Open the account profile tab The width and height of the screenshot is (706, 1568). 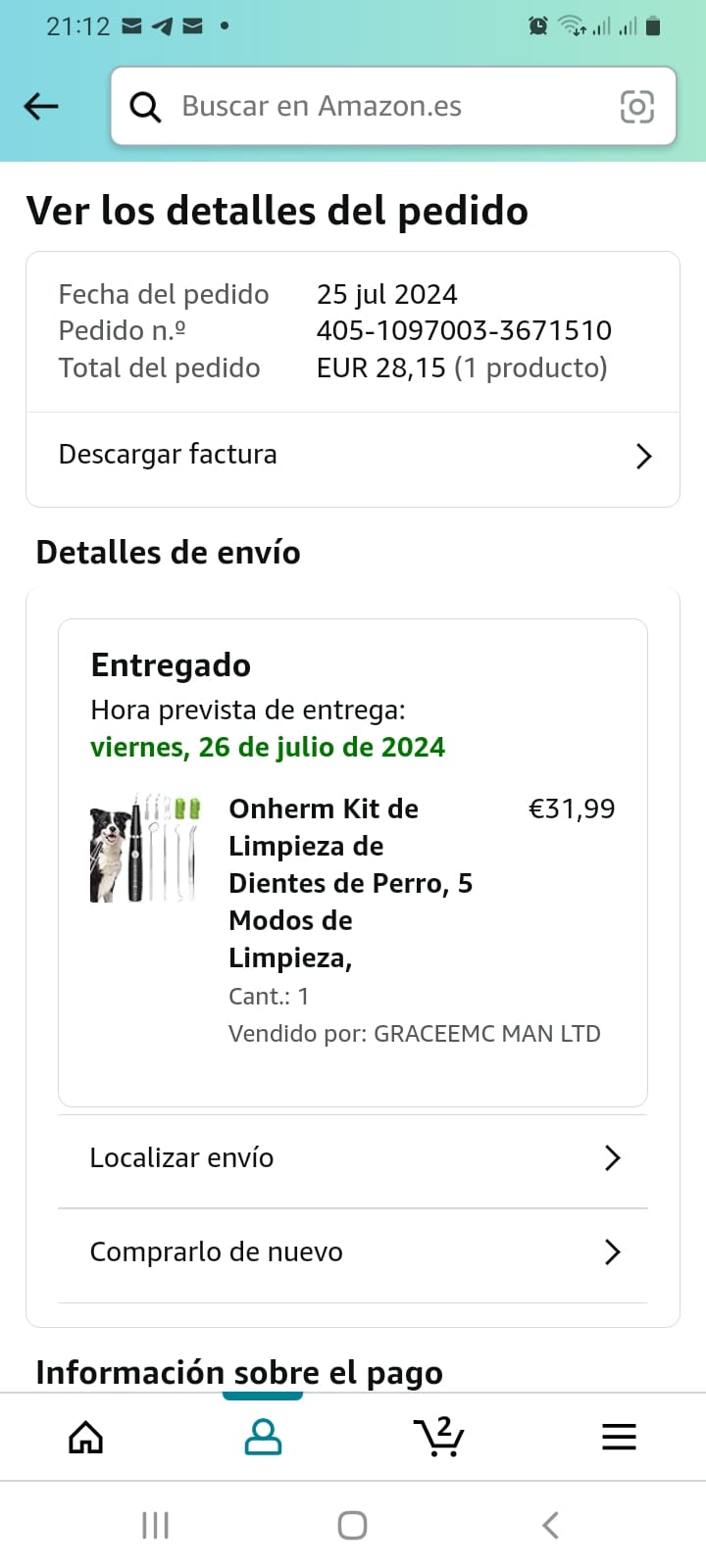click(263, 1438)
